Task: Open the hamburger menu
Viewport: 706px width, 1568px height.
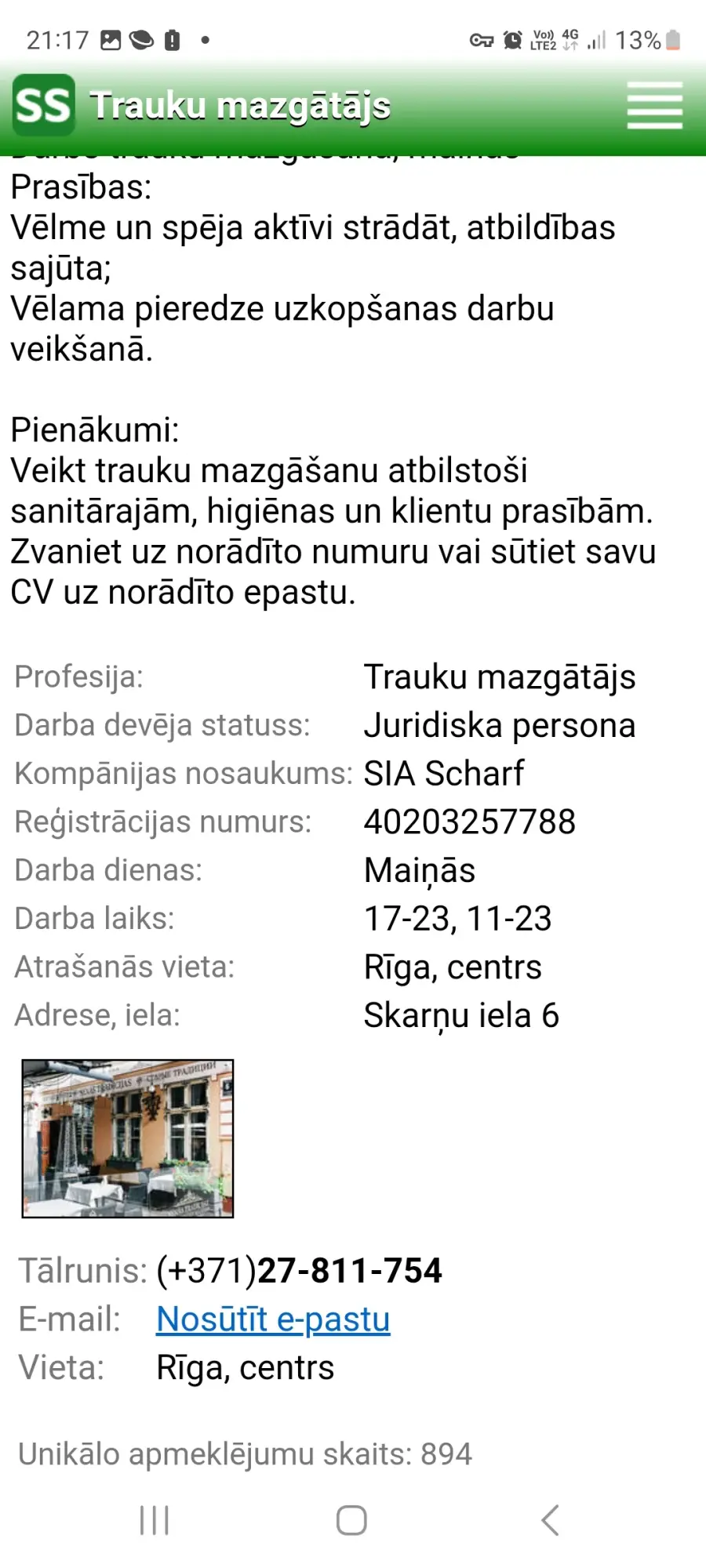Action: (654, 106)
